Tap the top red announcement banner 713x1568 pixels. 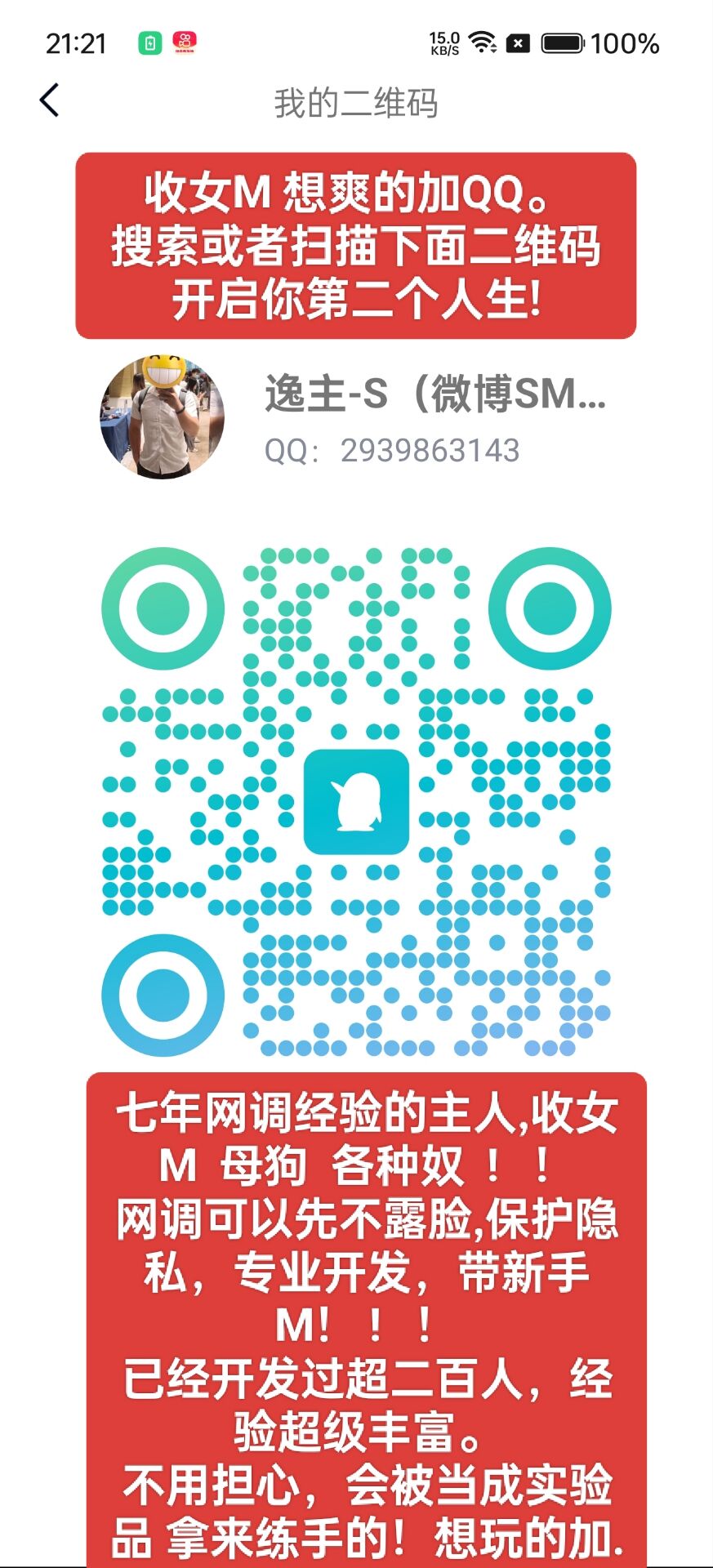[356, 242]
